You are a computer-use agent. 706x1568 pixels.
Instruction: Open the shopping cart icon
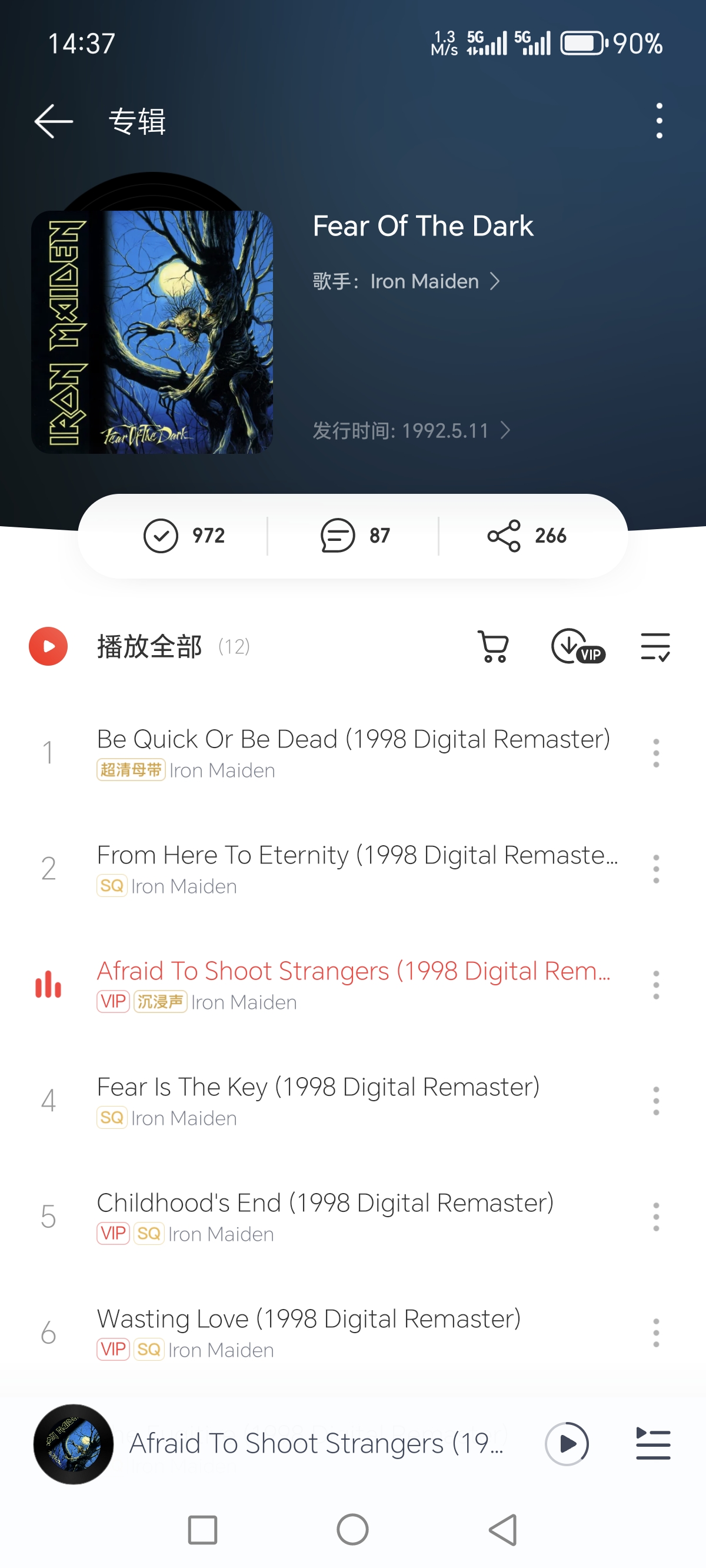click(493, 646)
